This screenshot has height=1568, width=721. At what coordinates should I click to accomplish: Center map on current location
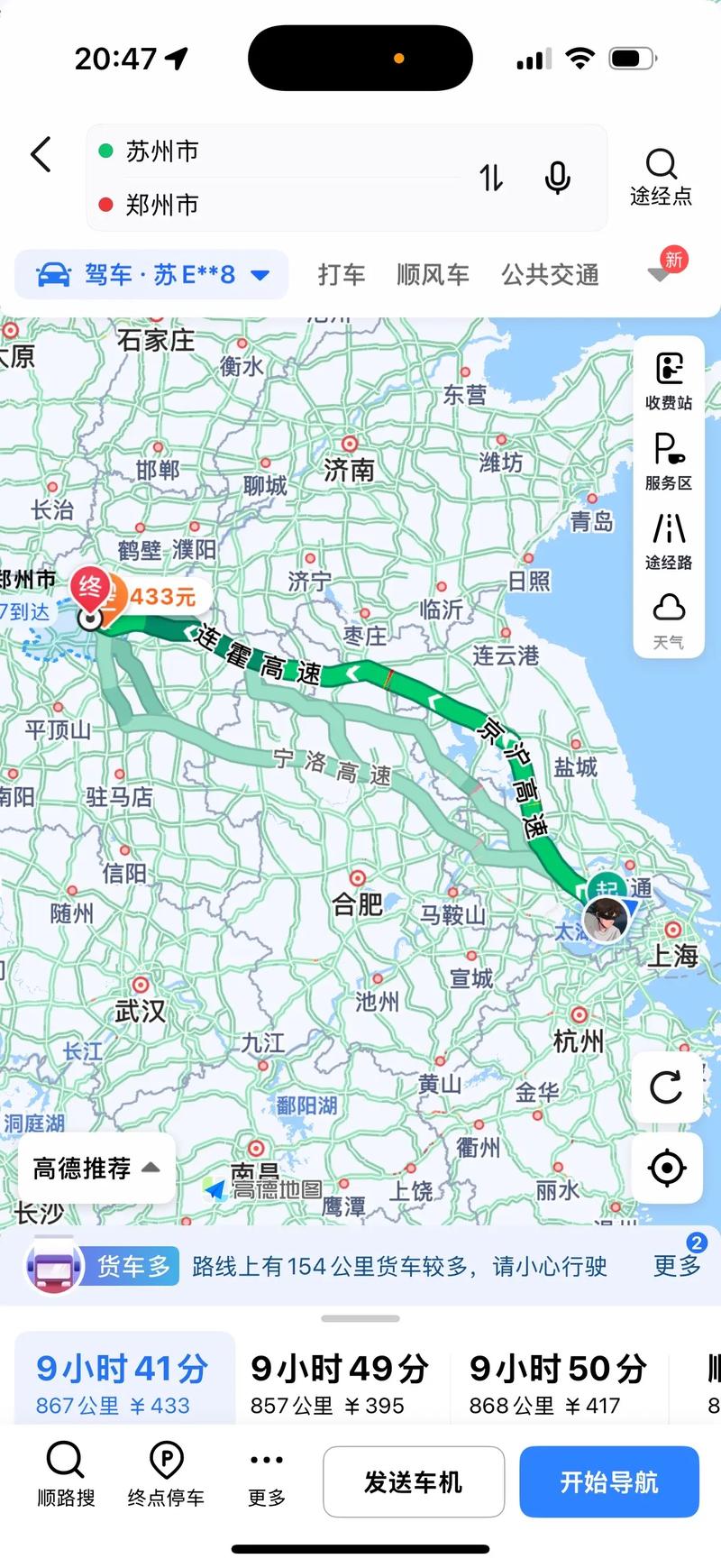667,1169
